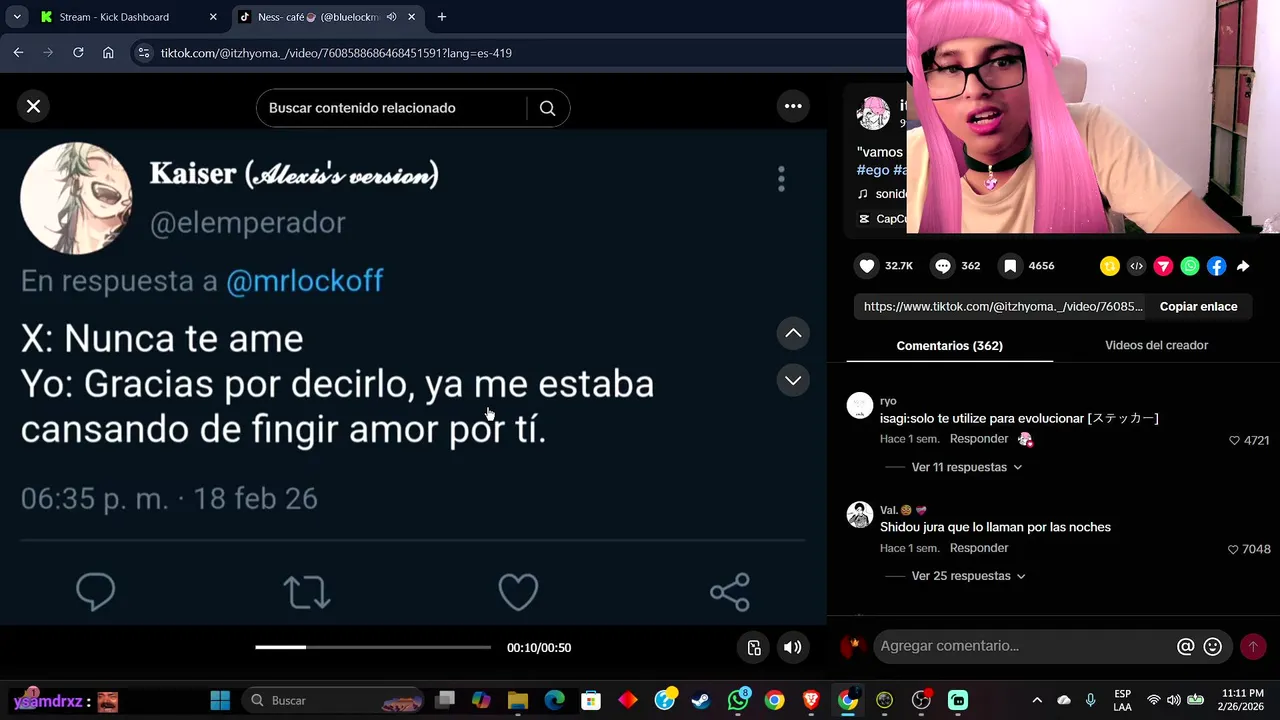Open the three-dot options menu of the video
This screenshot has width=1280, height=720.
click(x=793, y=106)
